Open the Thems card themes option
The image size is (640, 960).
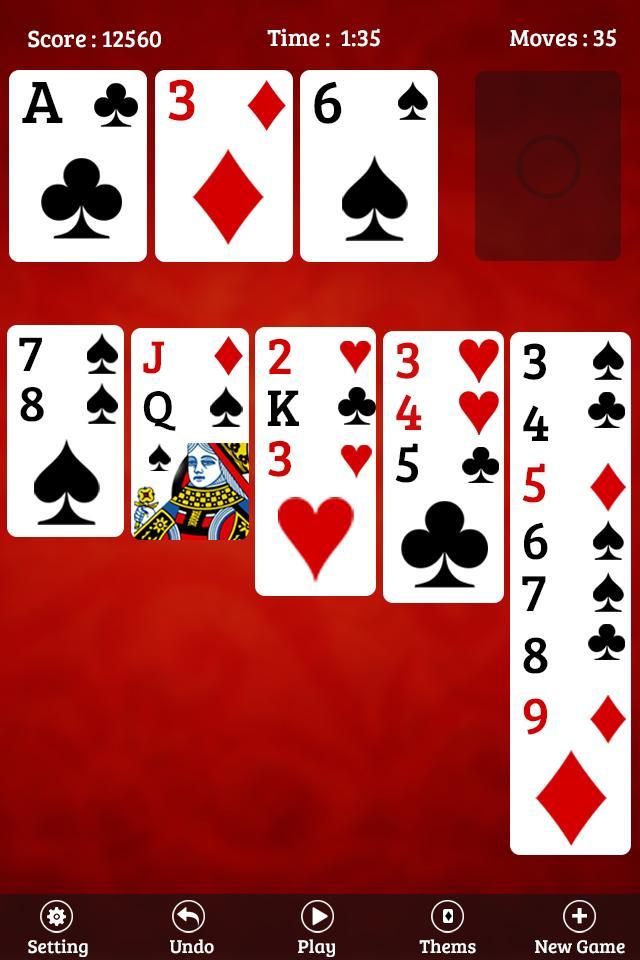447,928
